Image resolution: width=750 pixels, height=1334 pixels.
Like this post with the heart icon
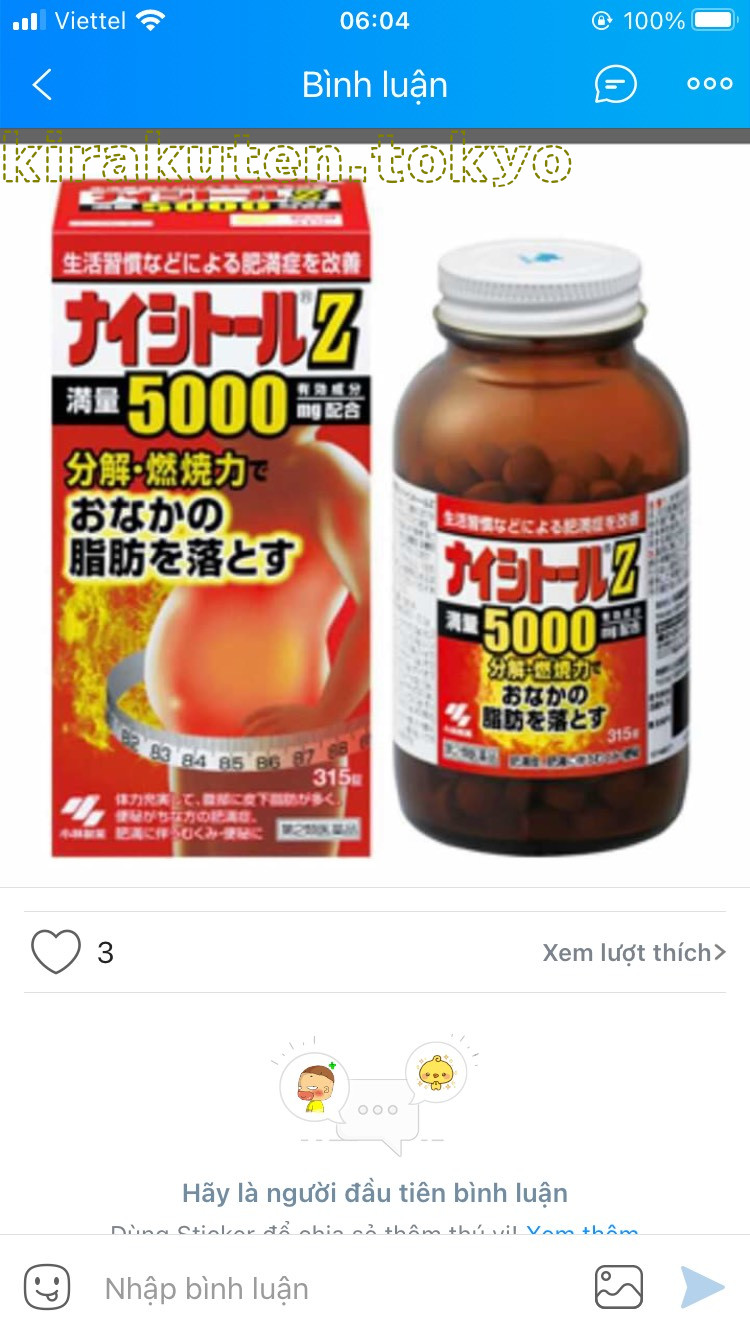coord(55,952)
